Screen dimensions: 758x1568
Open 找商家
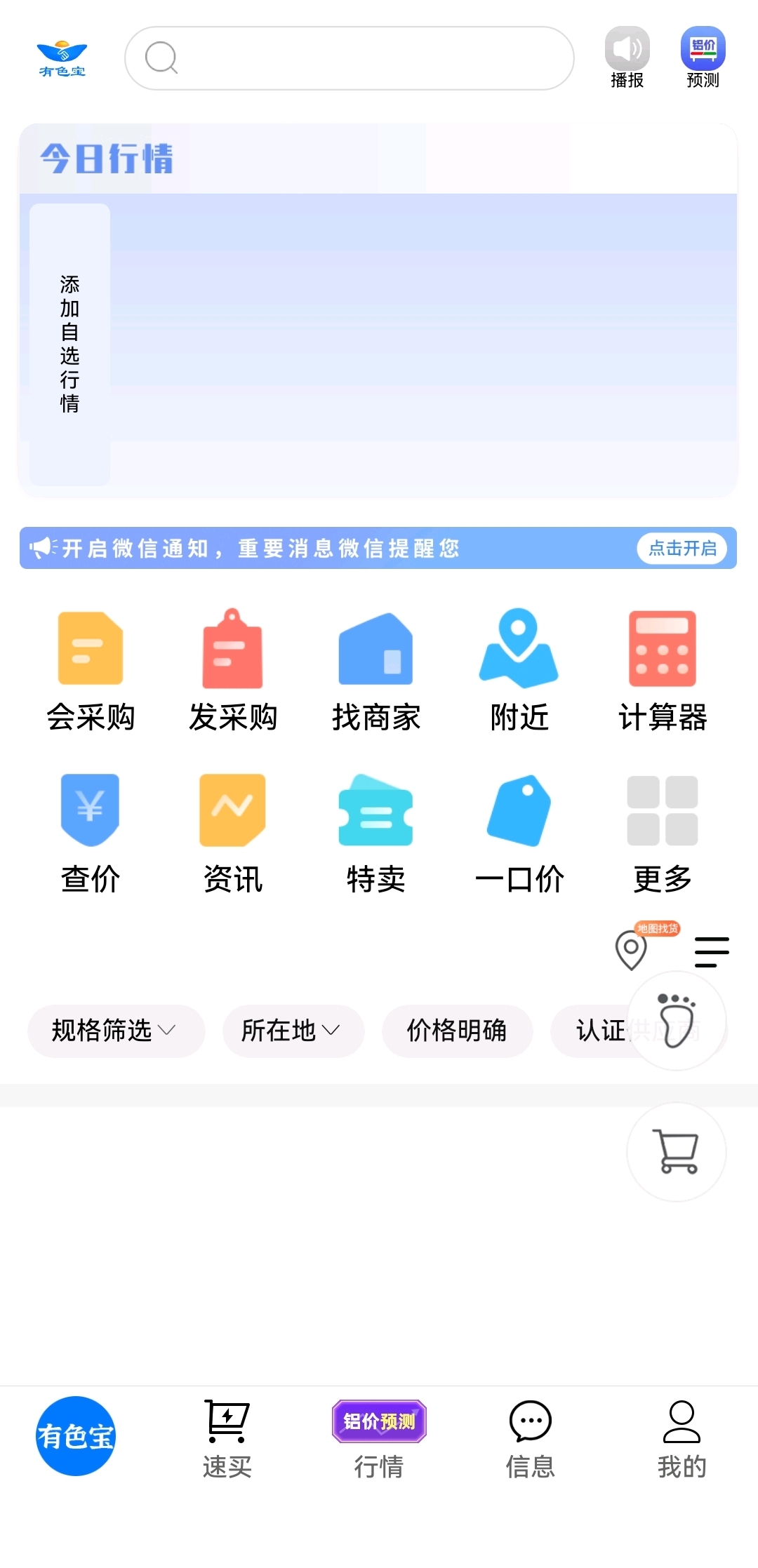tap(375, 671)
